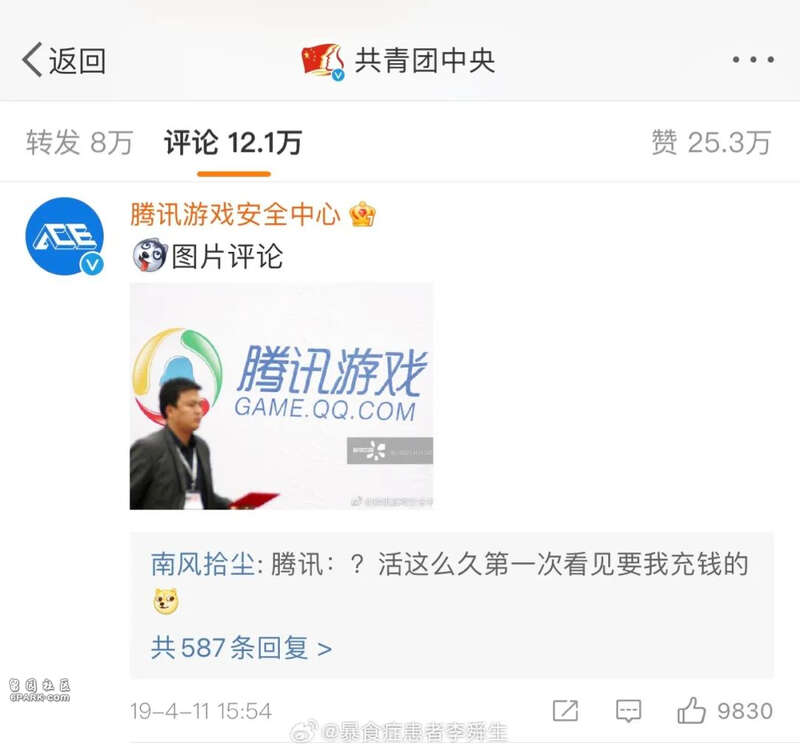Image resolution: width=800 pixels, height=751 pixels.
Task: Reply using the comment bubble icon
Action: (628, 711)
